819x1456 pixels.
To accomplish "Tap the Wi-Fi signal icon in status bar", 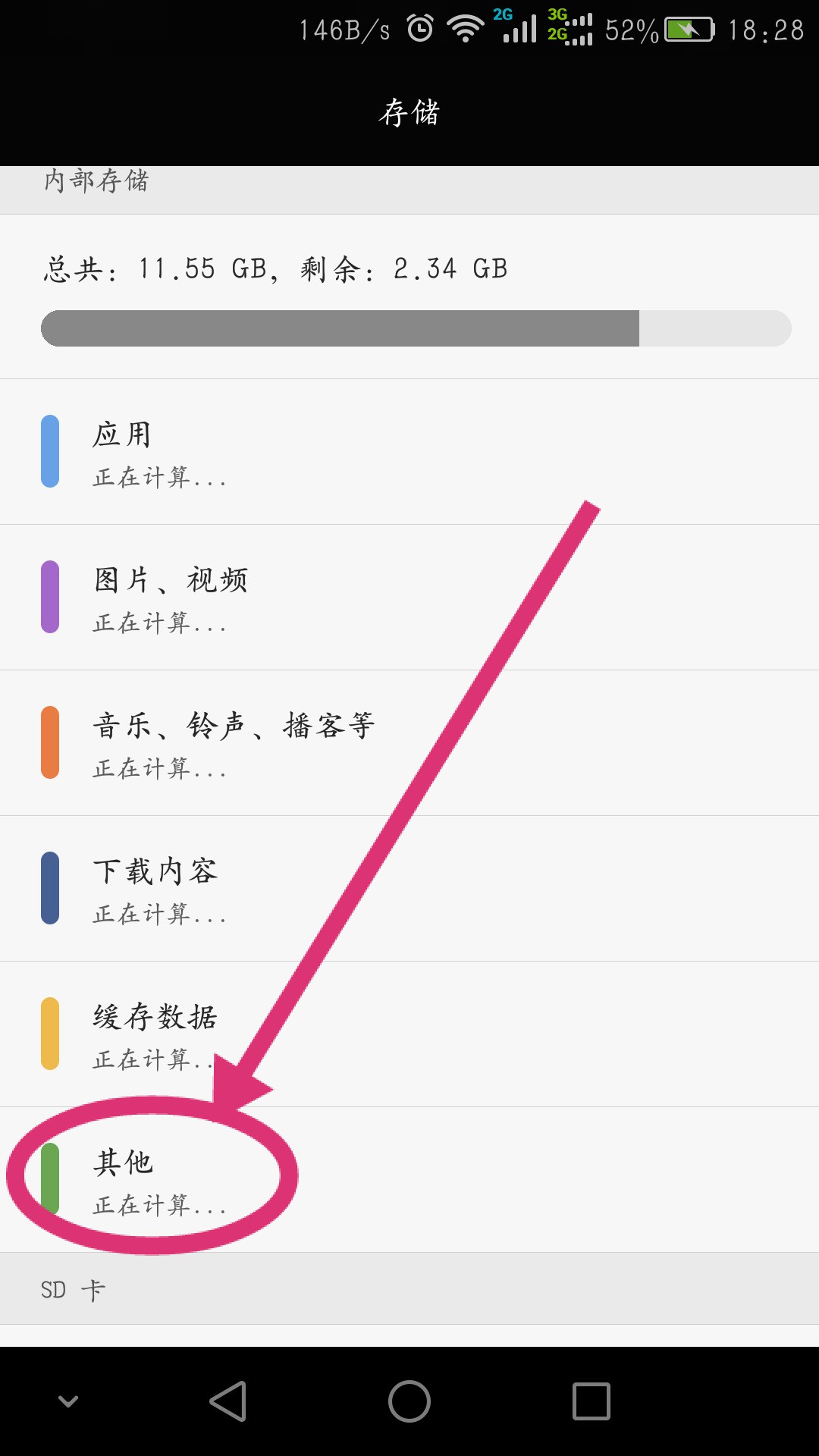I will click(464, 29).
